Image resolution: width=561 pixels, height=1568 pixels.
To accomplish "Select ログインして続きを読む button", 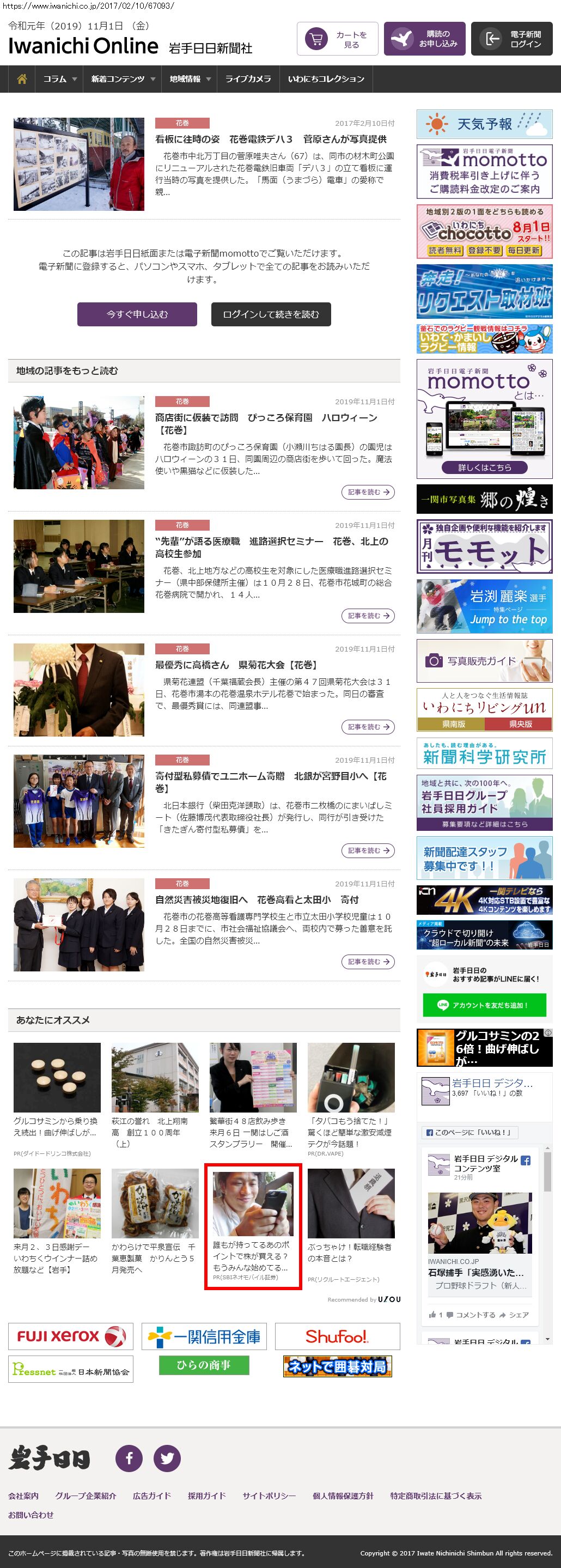I will click(x=271, y=314).
